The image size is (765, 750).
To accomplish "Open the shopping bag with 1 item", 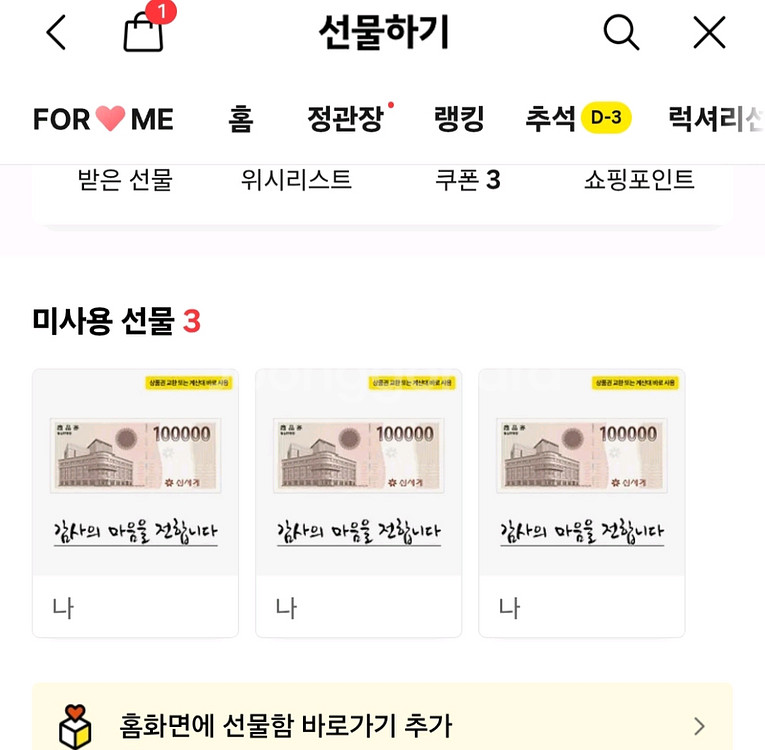I will 143,33.
